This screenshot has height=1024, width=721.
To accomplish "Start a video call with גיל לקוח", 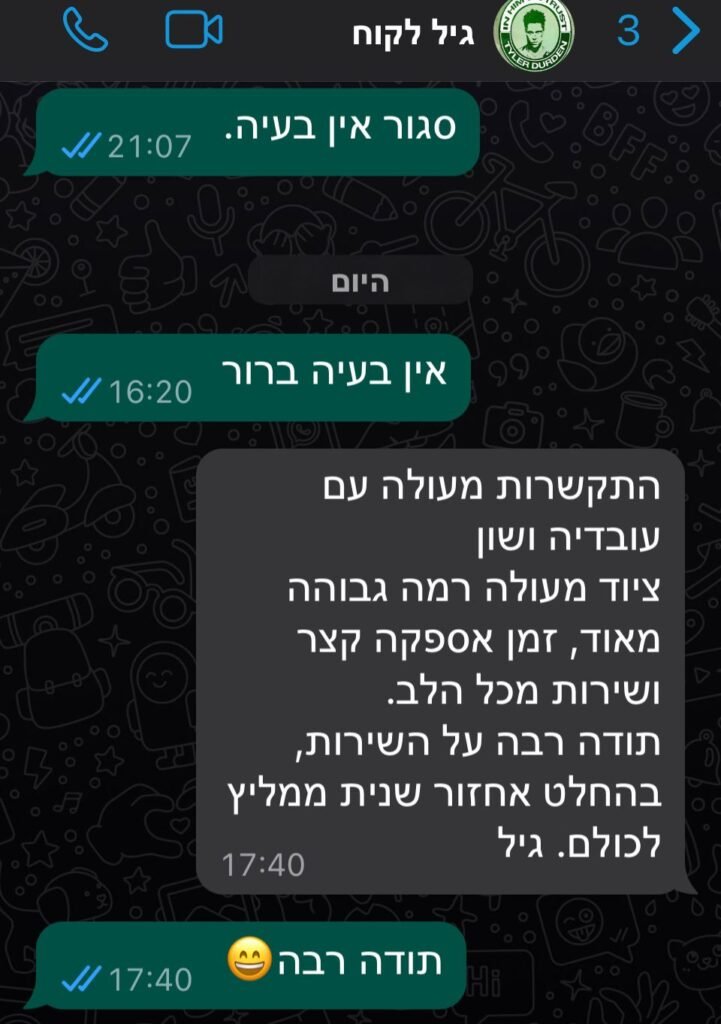I will click(194, 29).
